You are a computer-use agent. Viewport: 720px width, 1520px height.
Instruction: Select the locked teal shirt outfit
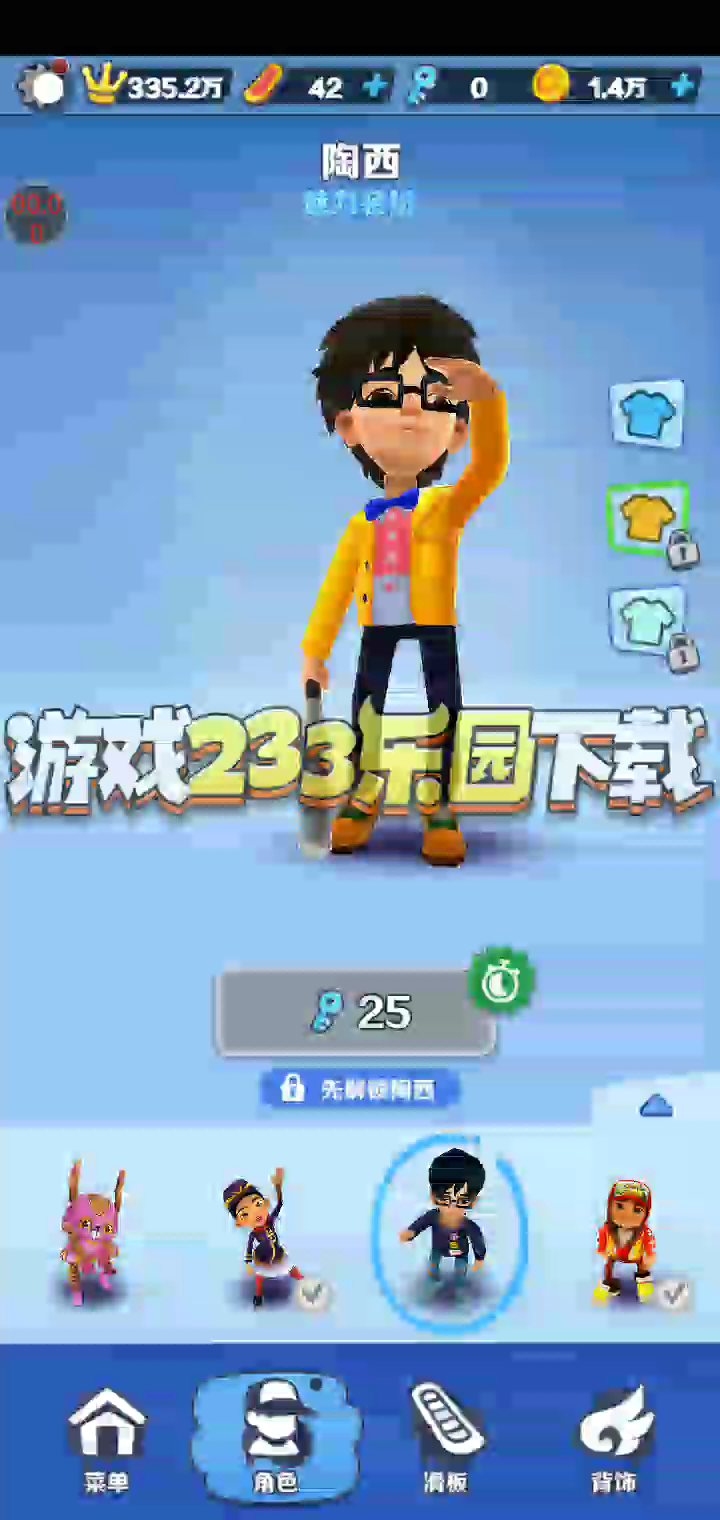tap(647, 621)
